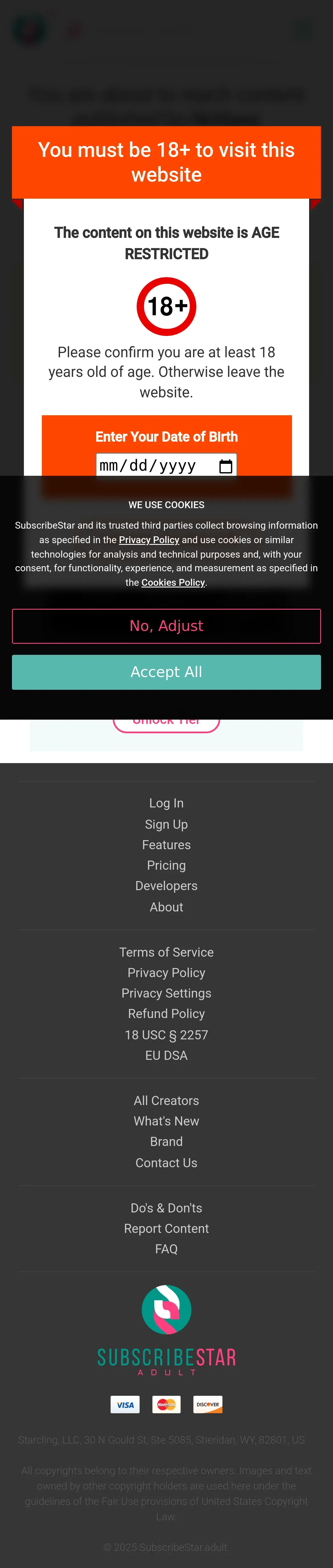Open the FAQ page
The image size is (333, 1568).
click(x=166, y=1249)
